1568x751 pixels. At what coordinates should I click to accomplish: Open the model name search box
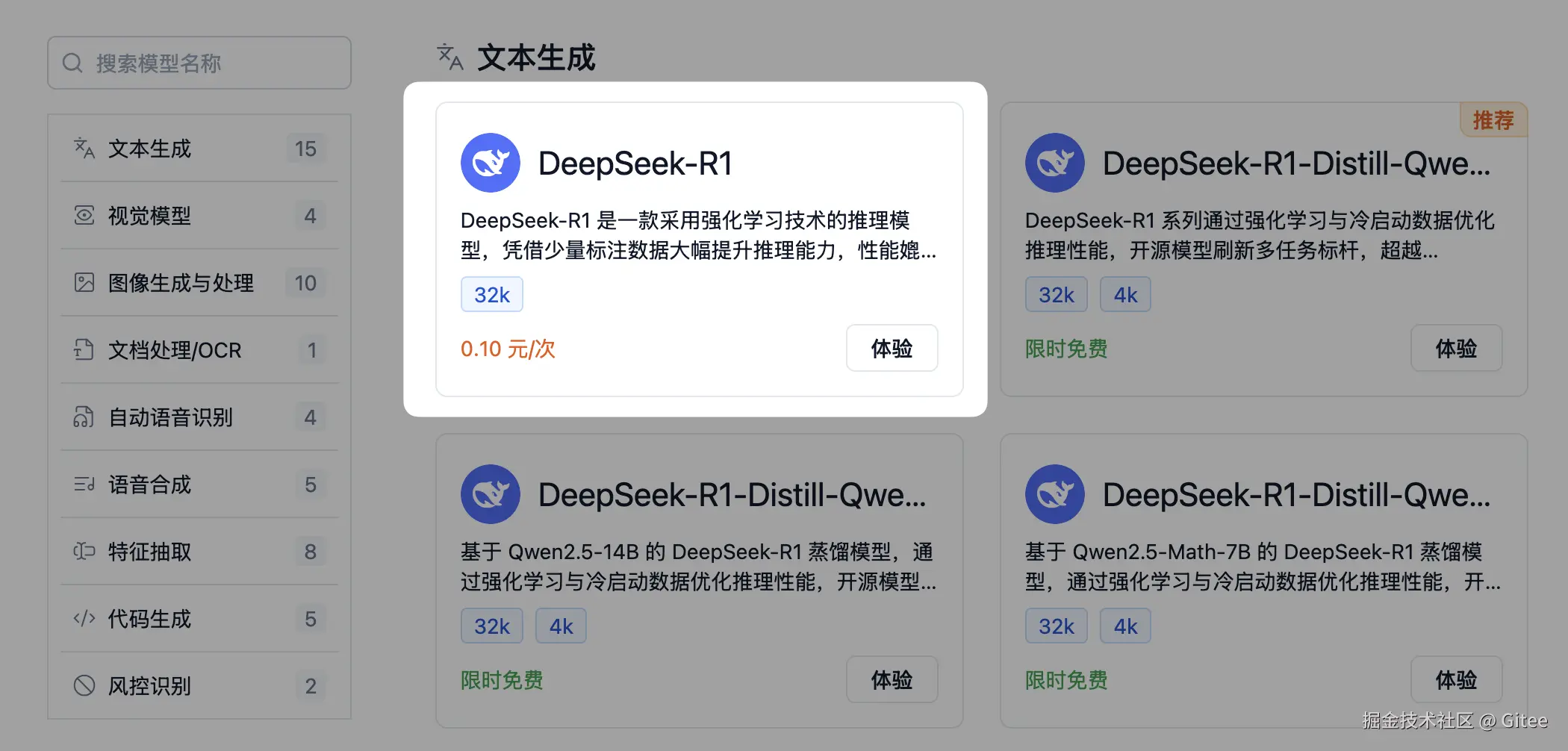click(199, 63)
